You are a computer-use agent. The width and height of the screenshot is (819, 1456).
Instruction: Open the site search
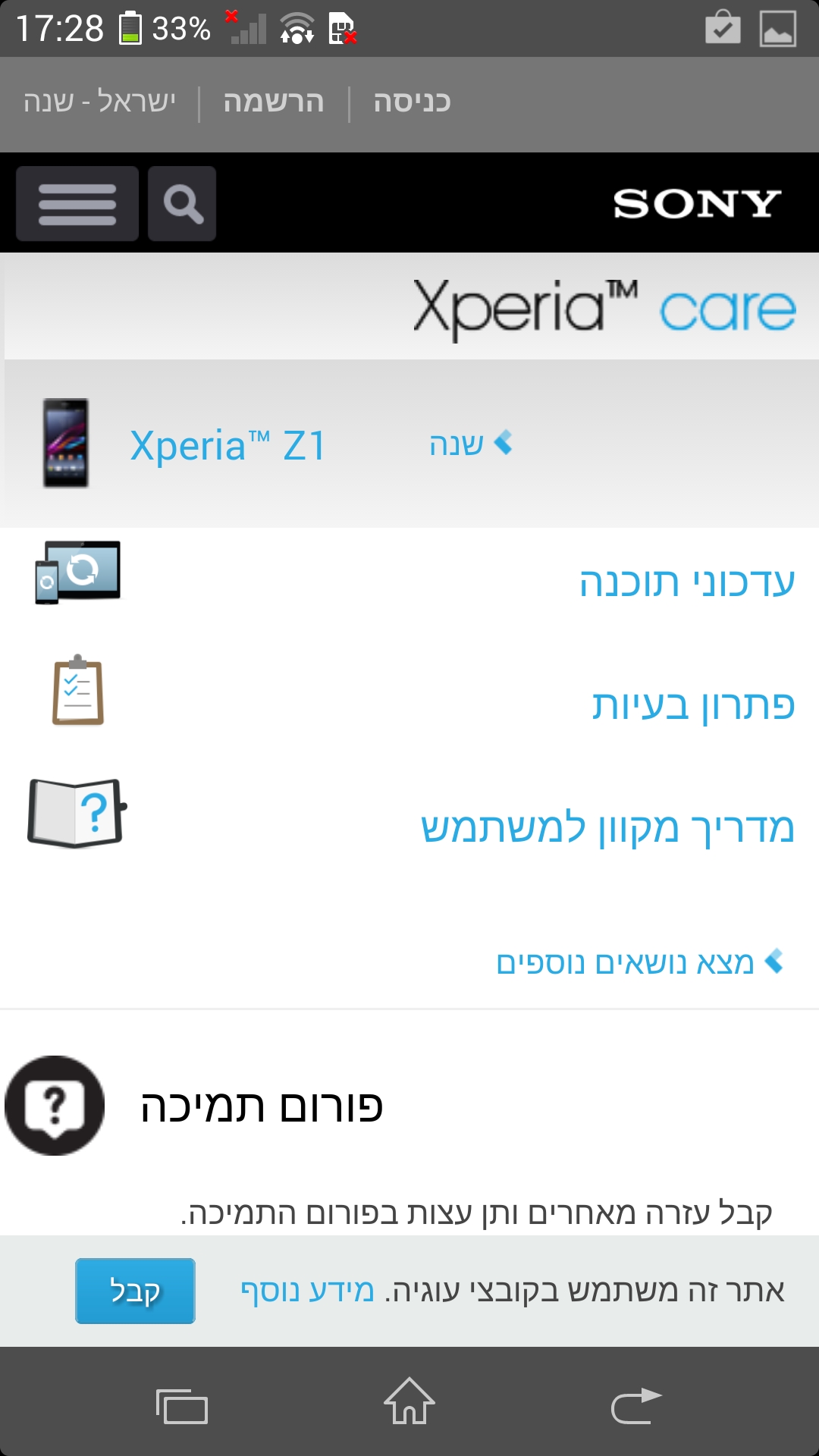click(182, 204)
